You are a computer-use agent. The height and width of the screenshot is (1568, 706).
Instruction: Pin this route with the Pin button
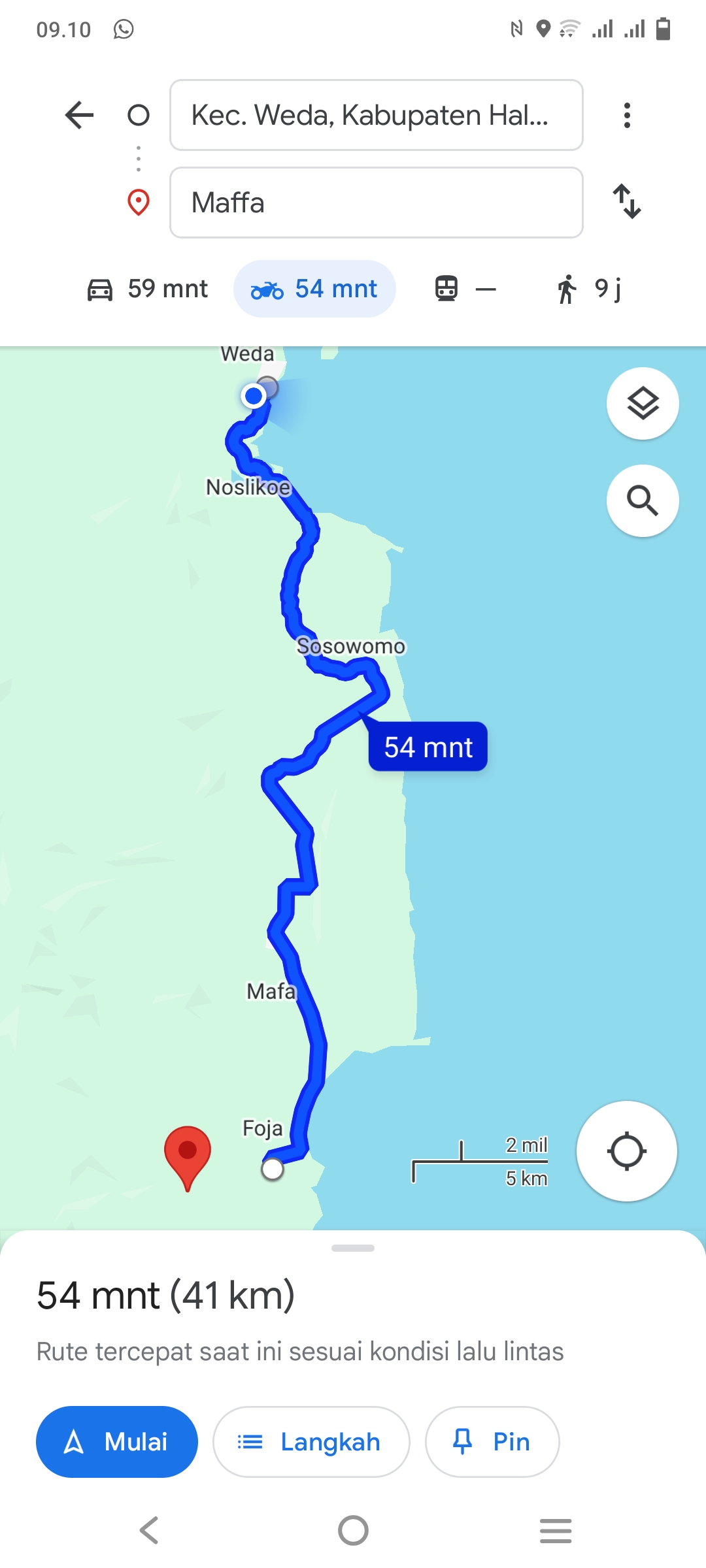[492, 1441]
